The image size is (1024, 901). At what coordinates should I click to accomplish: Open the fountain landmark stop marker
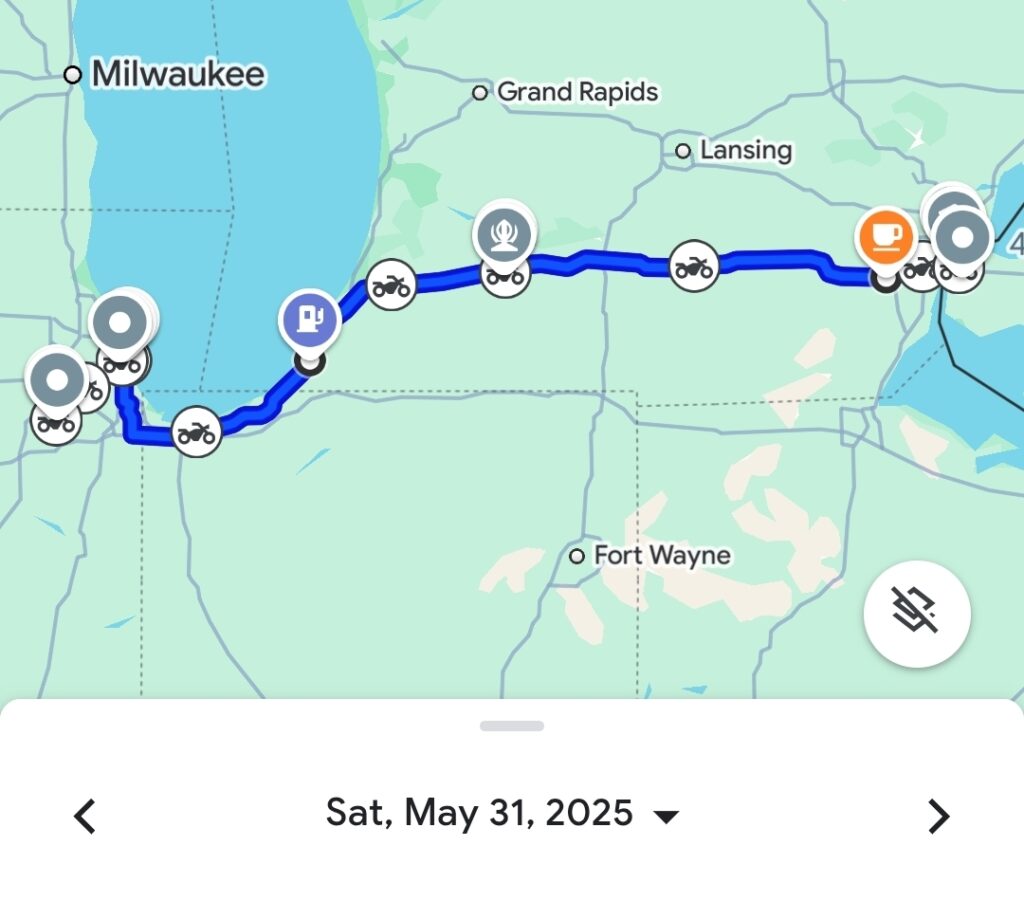point(504,233)
